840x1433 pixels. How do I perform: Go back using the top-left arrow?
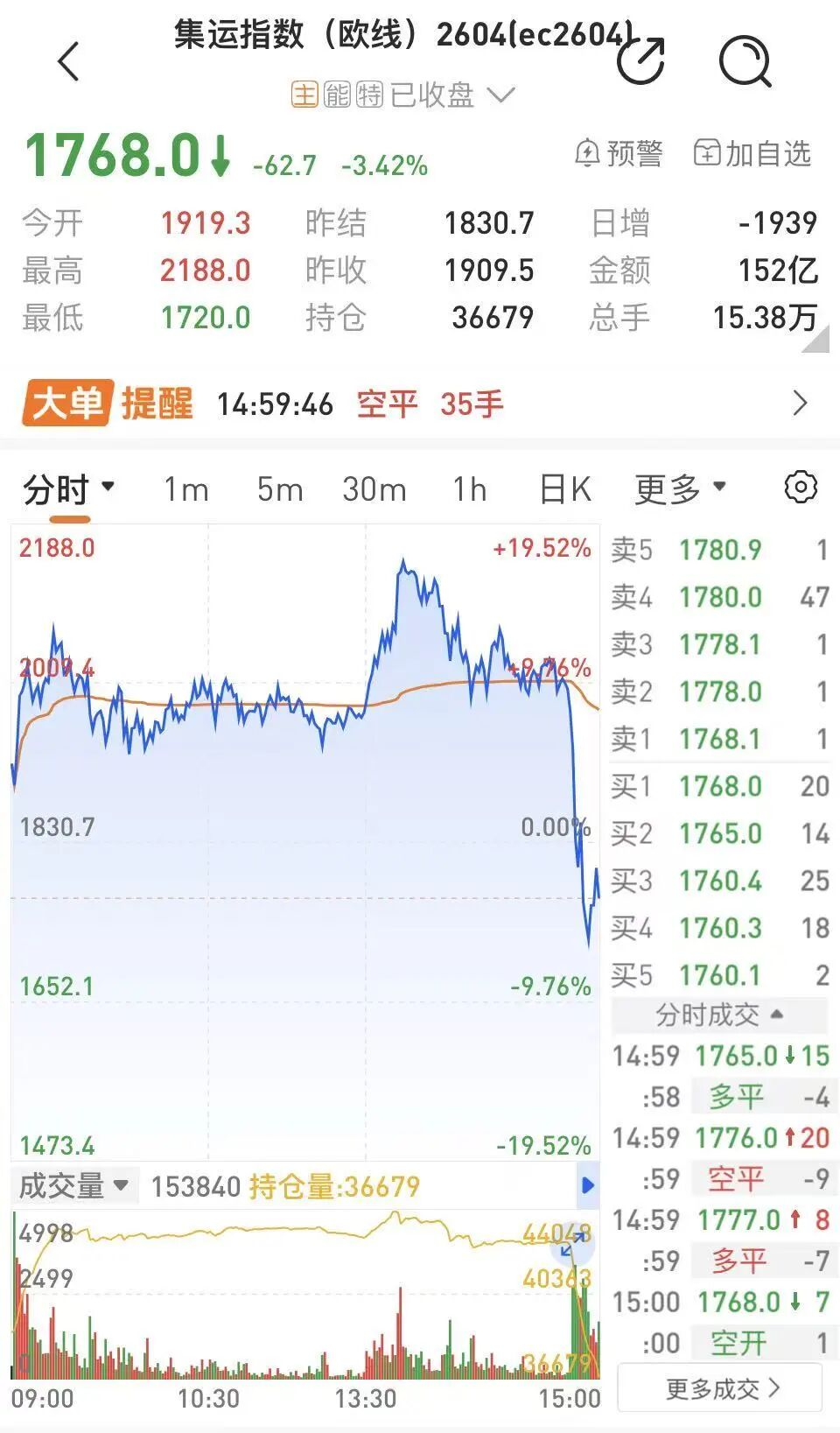[x=68, y=61]
